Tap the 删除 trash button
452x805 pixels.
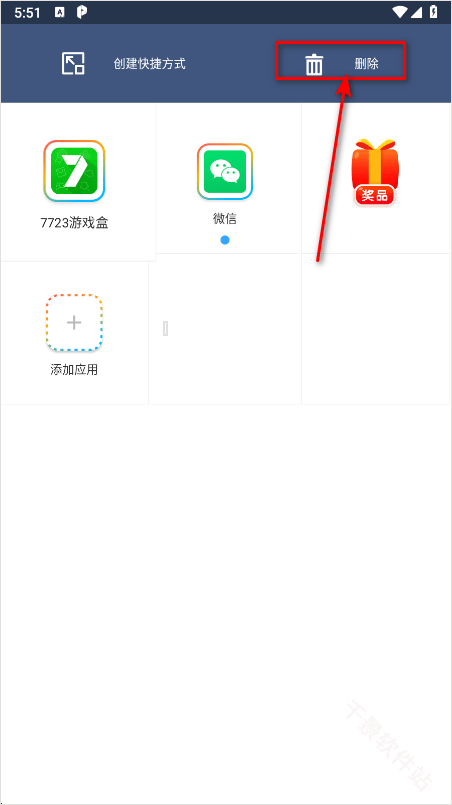click(342, 64)
